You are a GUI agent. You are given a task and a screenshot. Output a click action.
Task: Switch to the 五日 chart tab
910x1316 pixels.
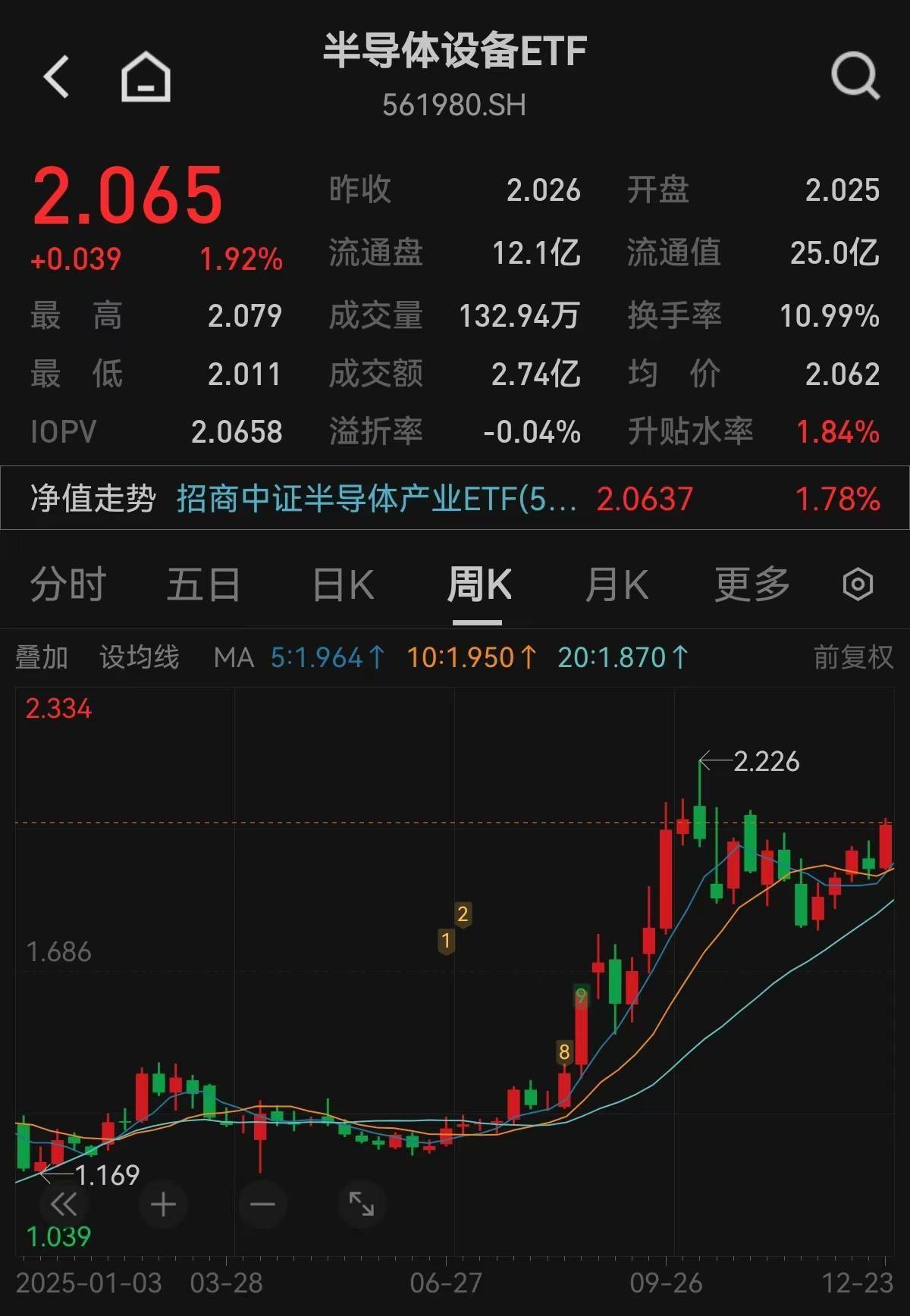[x=203, y=585]
